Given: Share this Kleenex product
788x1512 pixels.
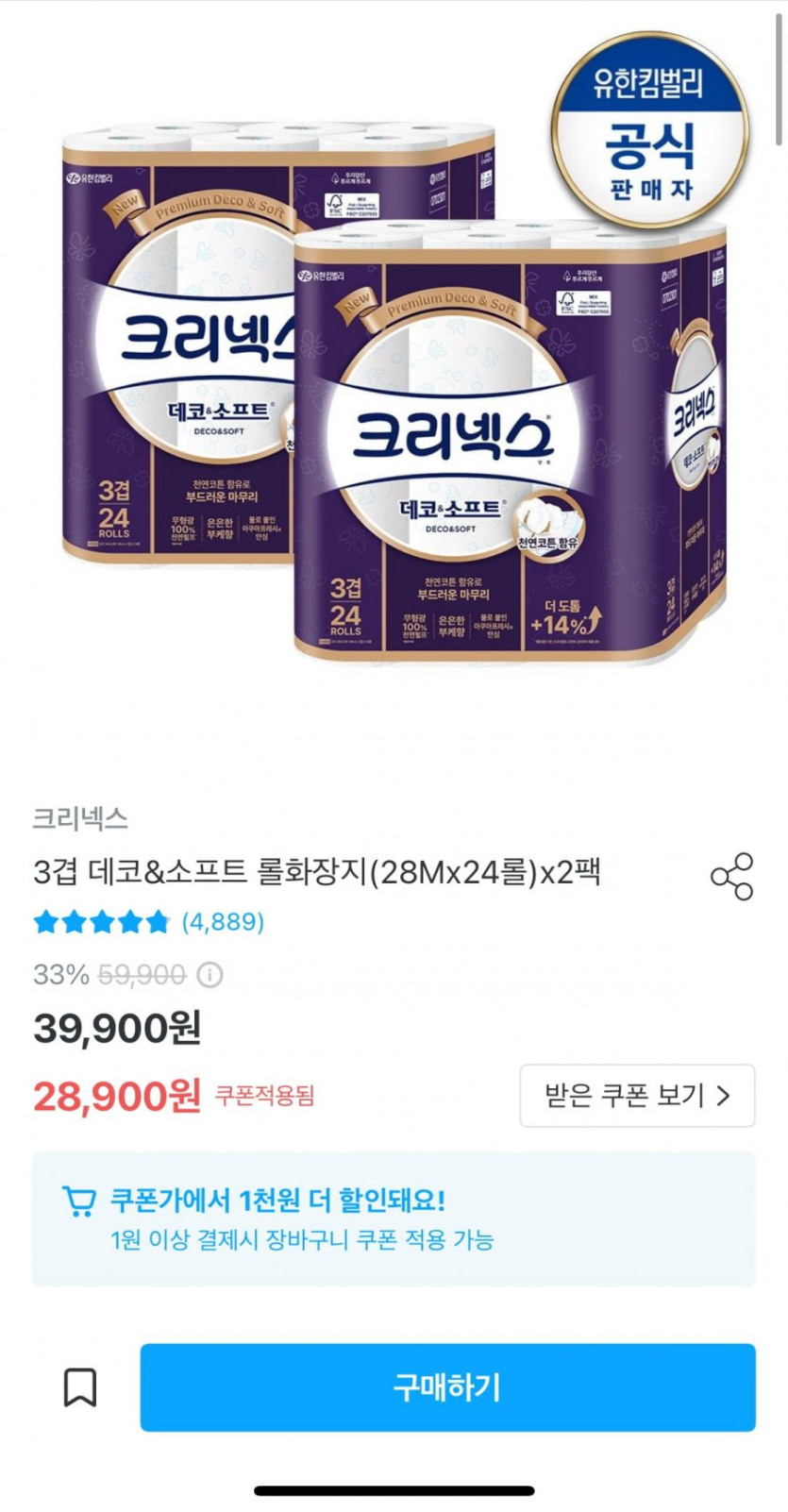Looking at the screenshot, I should click(731, 877).
